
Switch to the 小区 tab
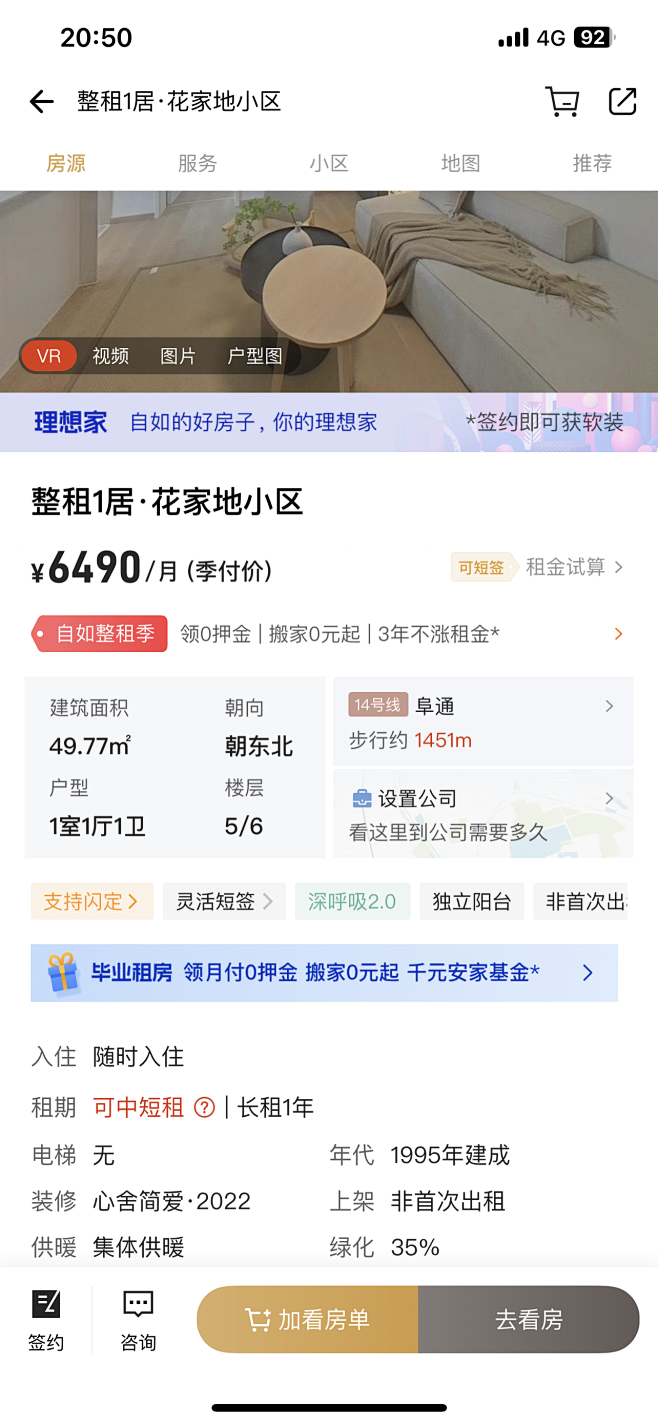tap(329, 163)
